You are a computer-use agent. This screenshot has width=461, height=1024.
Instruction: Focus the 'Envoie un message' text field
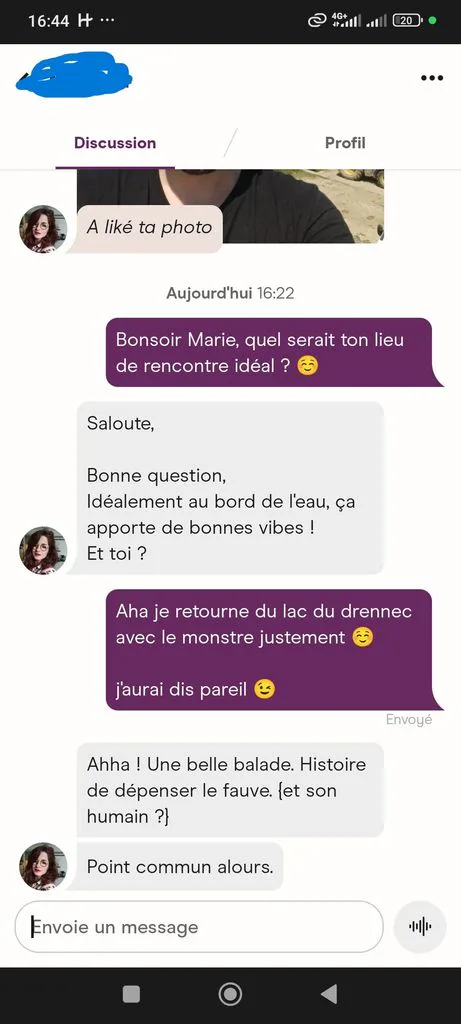199,927
